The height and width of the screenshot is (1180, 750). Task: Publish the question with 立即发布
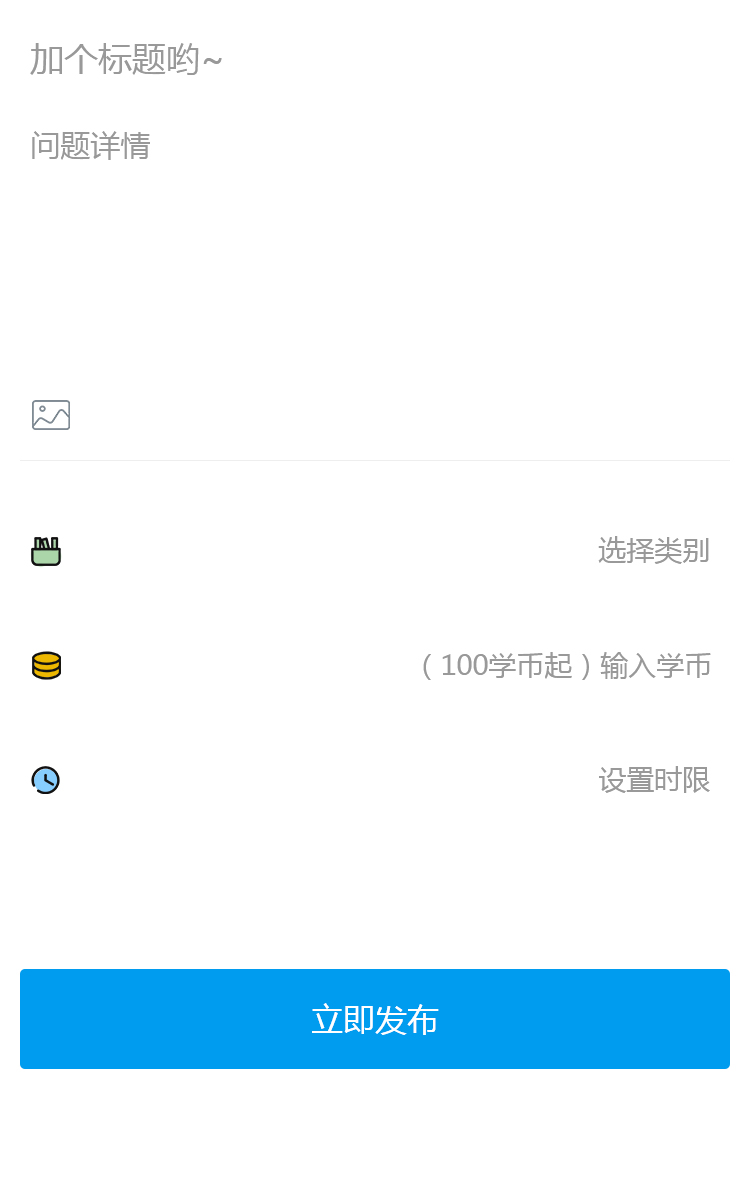click(375, 1019)
